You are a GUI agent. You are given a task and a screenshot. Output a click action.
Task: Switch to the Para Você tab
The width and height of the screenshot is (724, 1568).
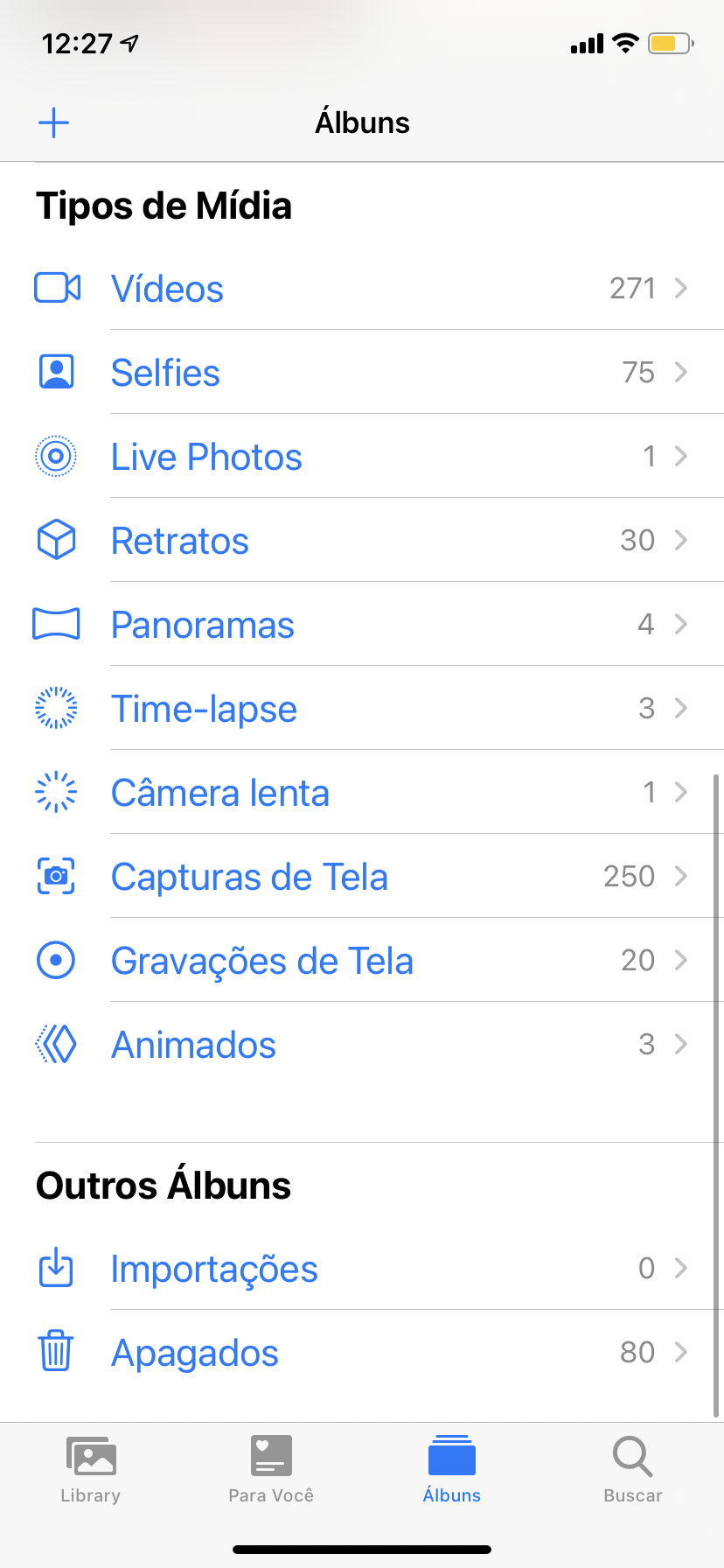point(271,1470)
